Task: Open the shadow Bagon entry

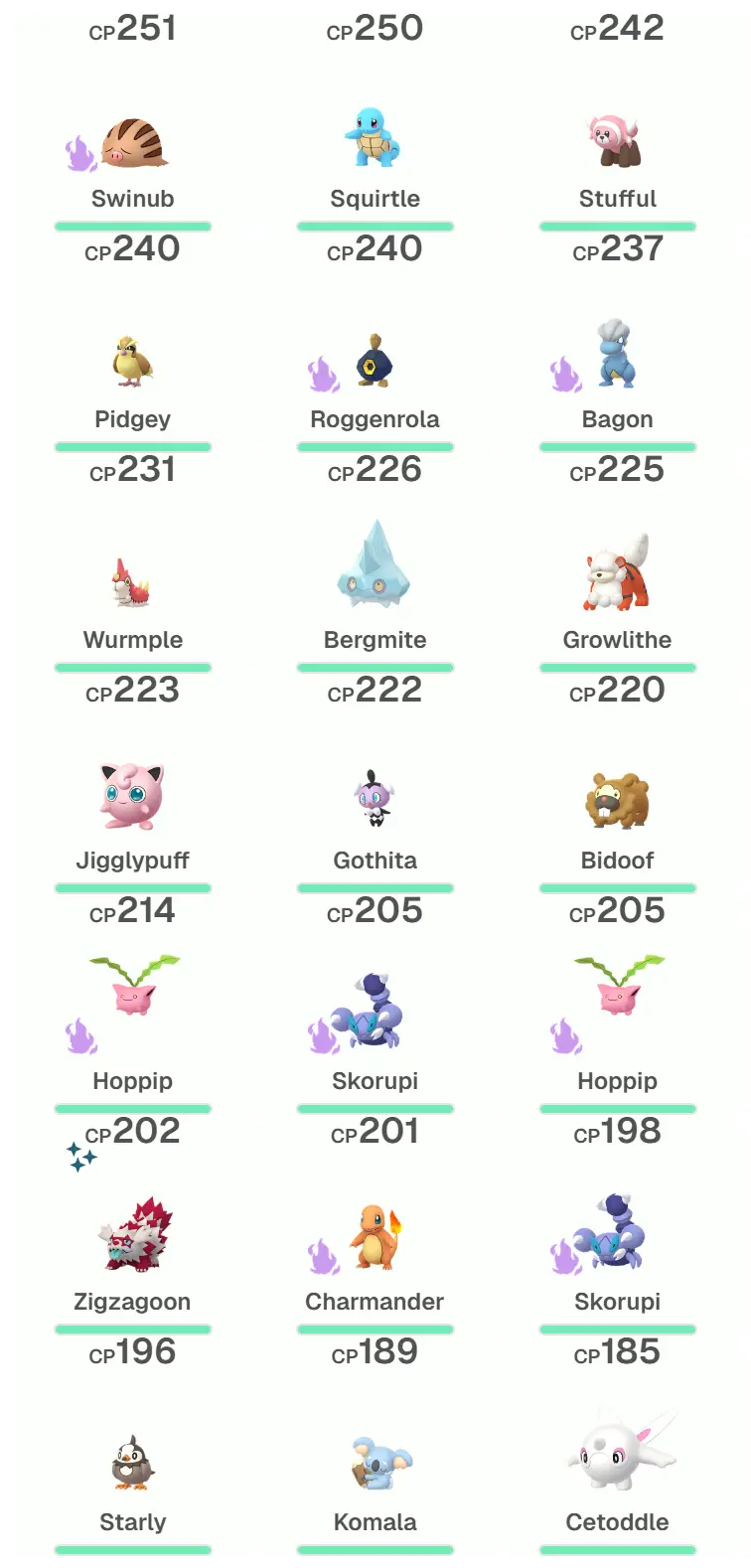Action: coord(617,385)
